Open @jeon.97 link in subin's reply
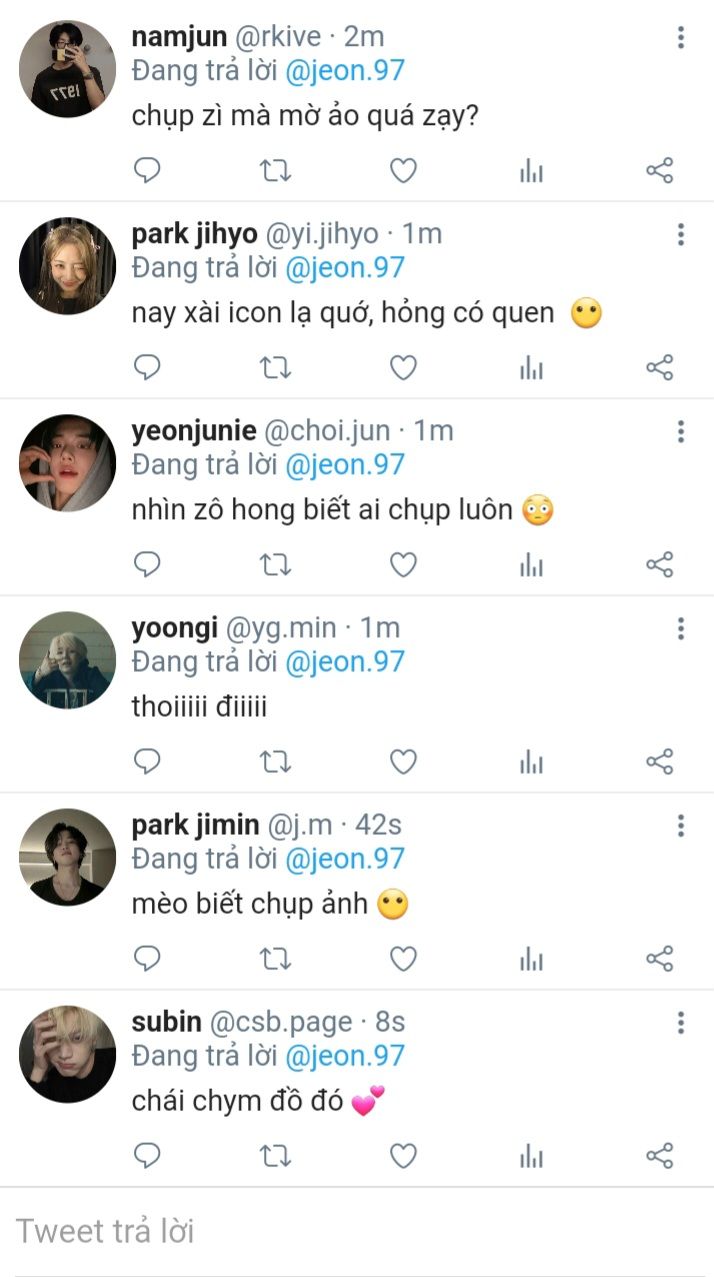 click(x=345, y=1056)
